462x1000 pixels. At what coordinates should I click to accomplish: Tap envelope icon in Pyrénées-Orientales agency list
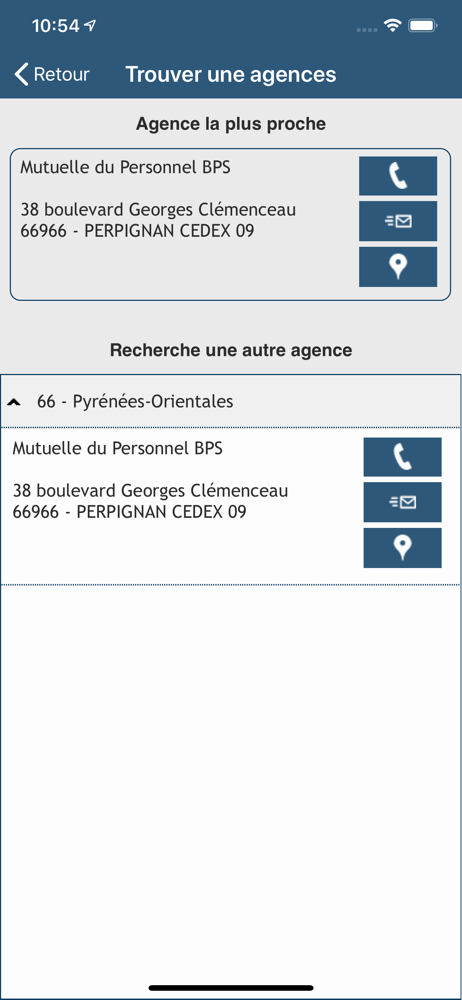(403, 503)
